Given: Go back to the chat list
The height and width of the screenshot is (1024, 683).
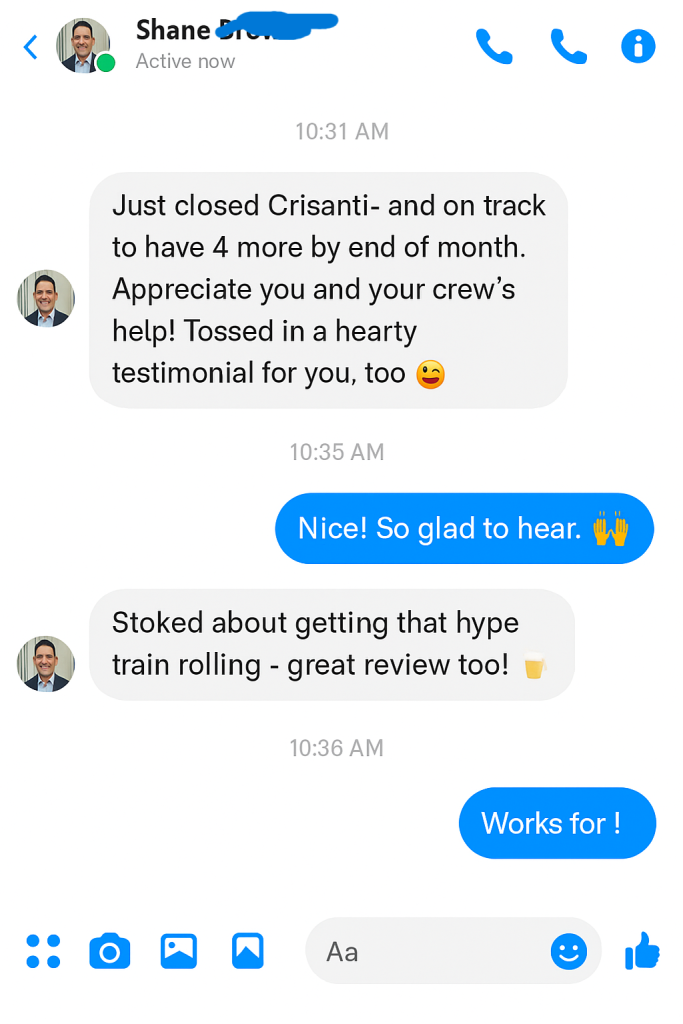Looking at the screenshot, I should coord(30,47).
